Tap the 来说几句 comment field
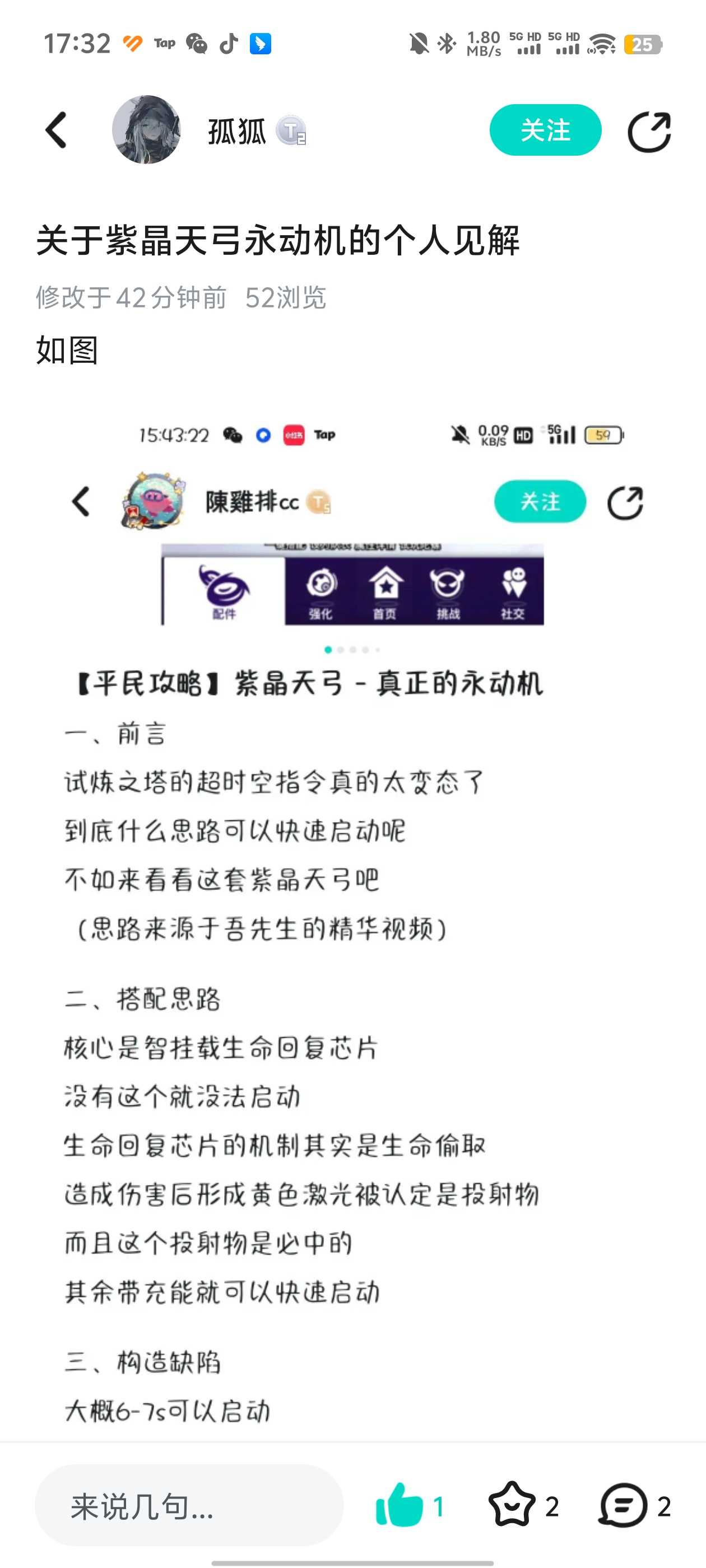706x1568 pixels. coord(189,1506)
